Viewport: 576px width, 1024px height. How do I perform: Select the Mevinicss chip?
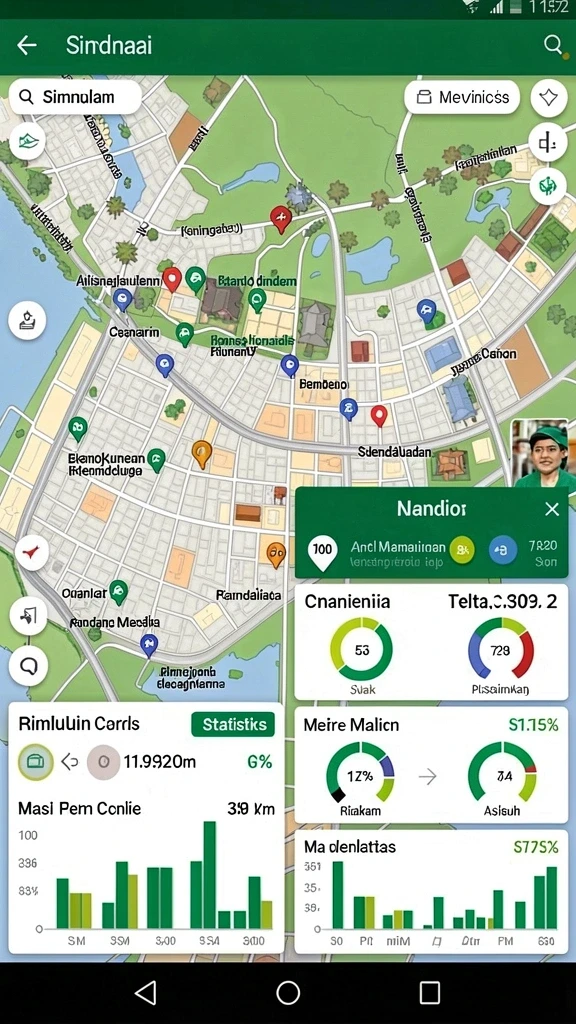(x=462, y=97)
